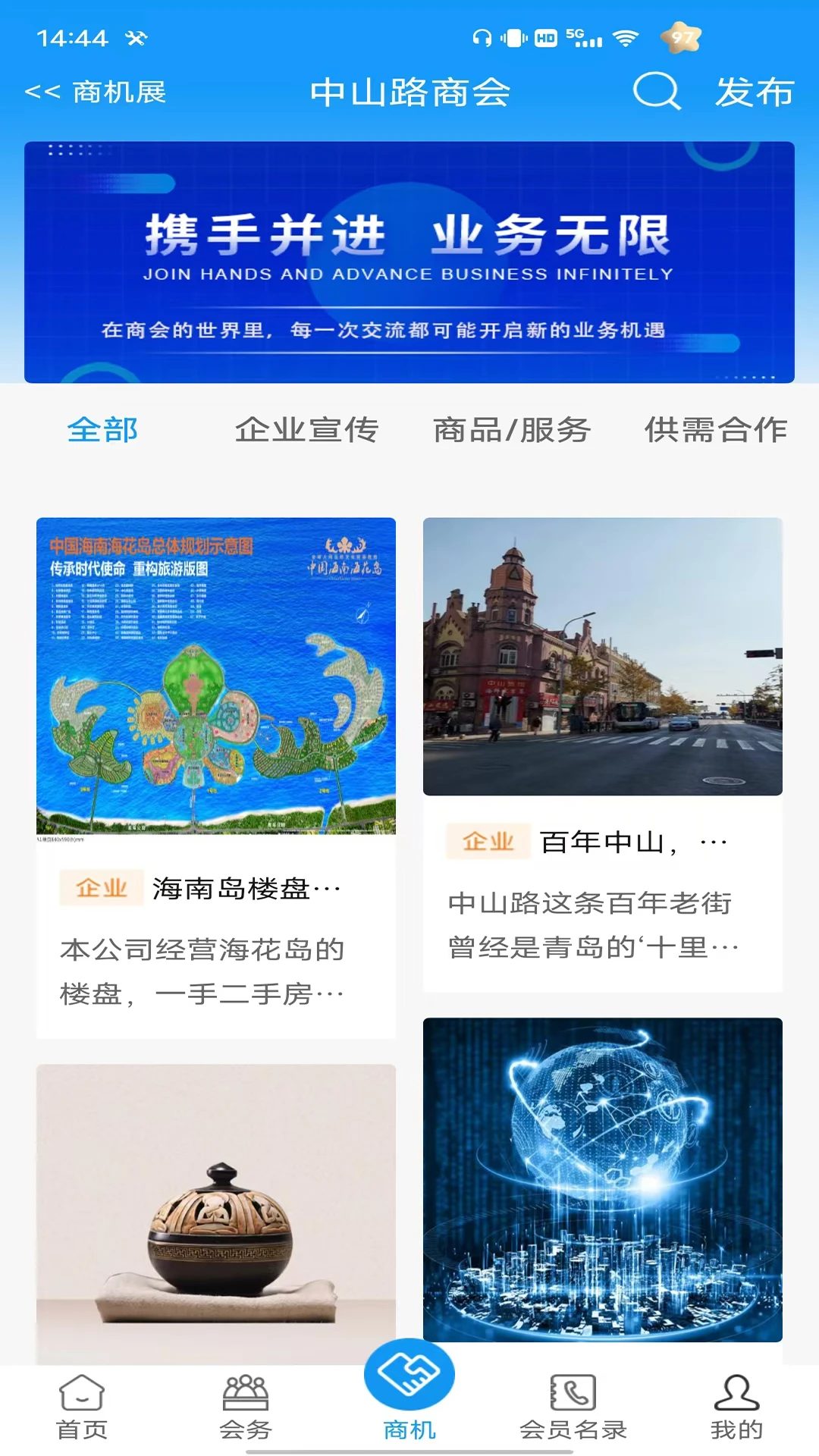Switch to the 企业宣传 tab
Image resolution: width=819 pixels, height=1456 pixels.
pos(308,430)
